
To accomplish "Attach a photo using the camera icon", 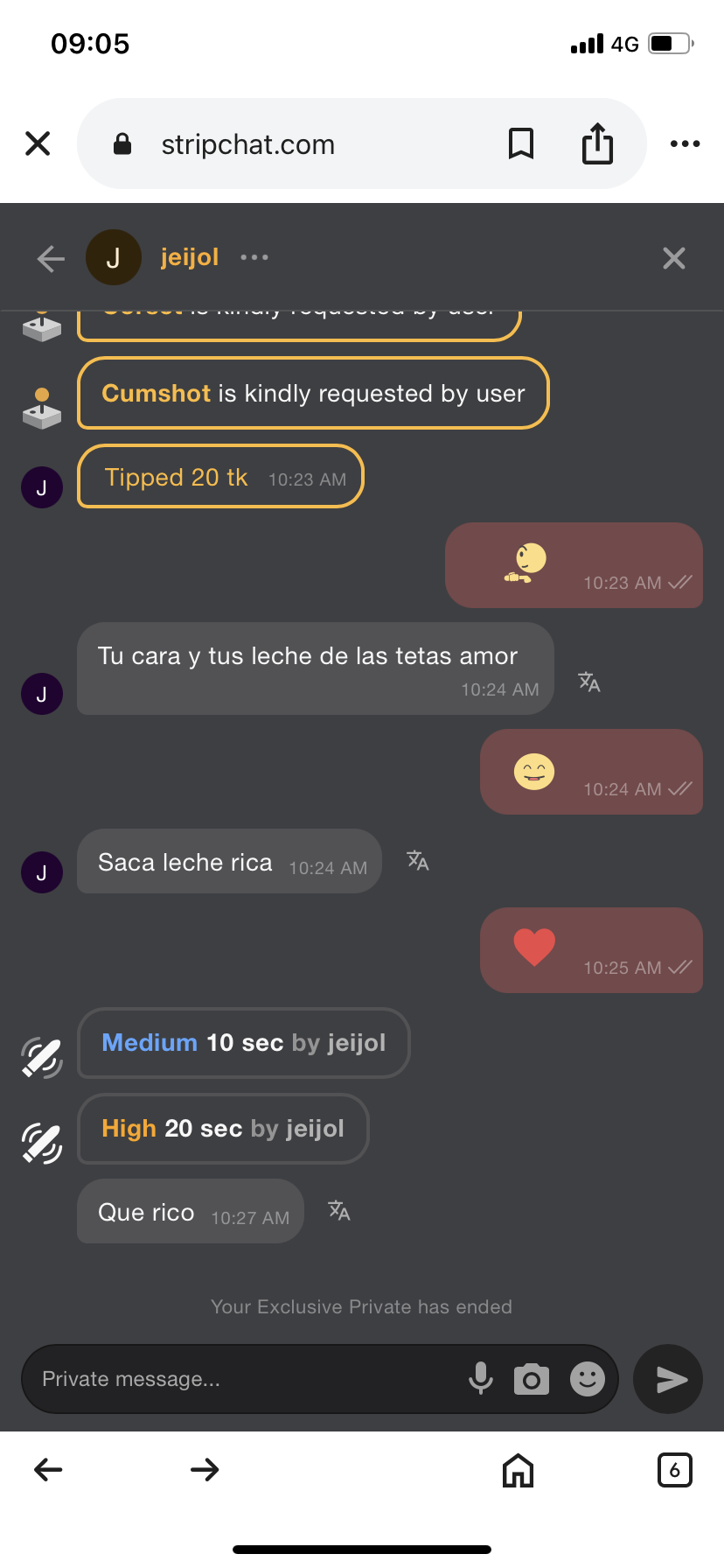I will tap(532, 1379).
